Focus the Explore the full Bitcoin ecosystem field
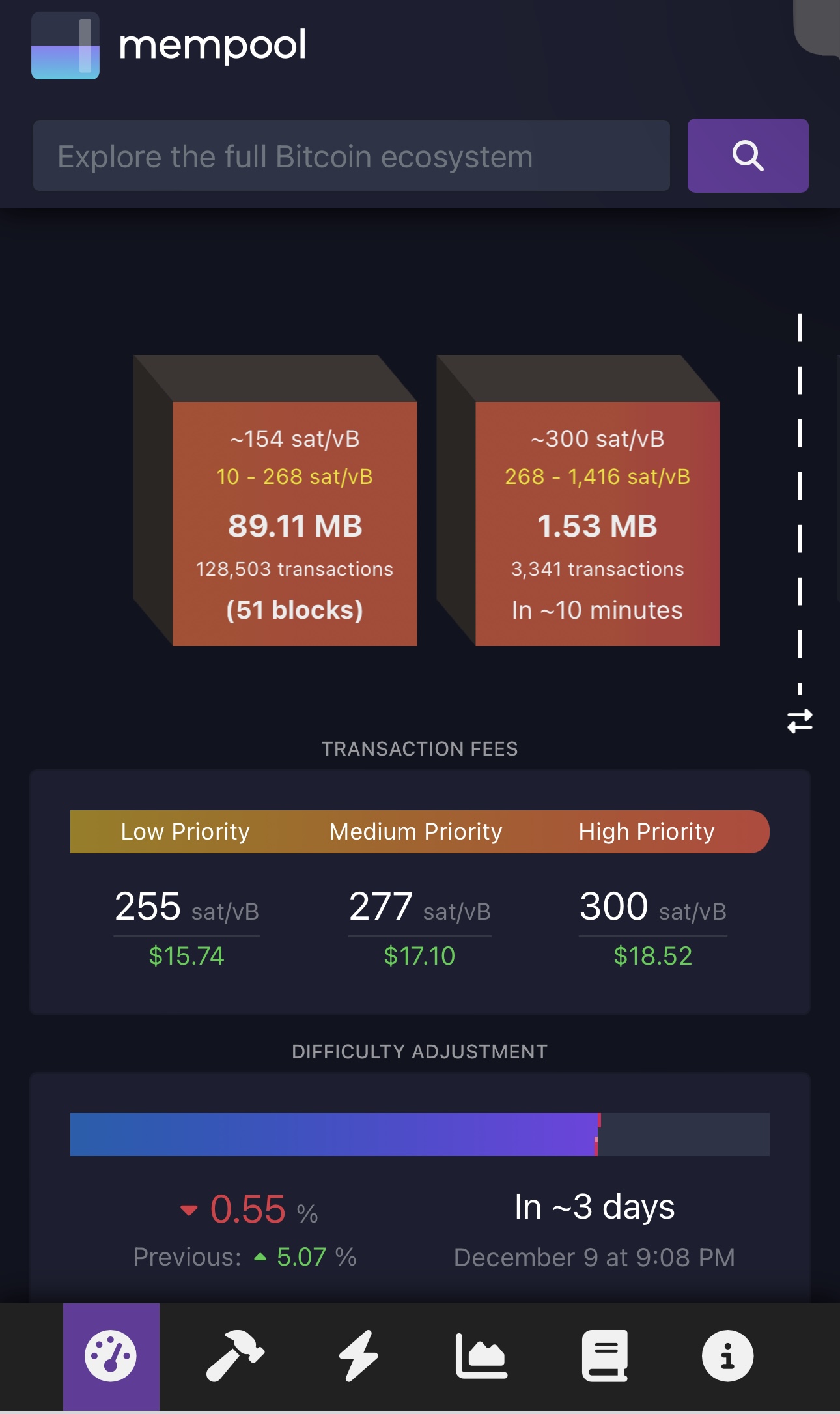The height and width of the screenshot is (1414, 840). [352, 156]
